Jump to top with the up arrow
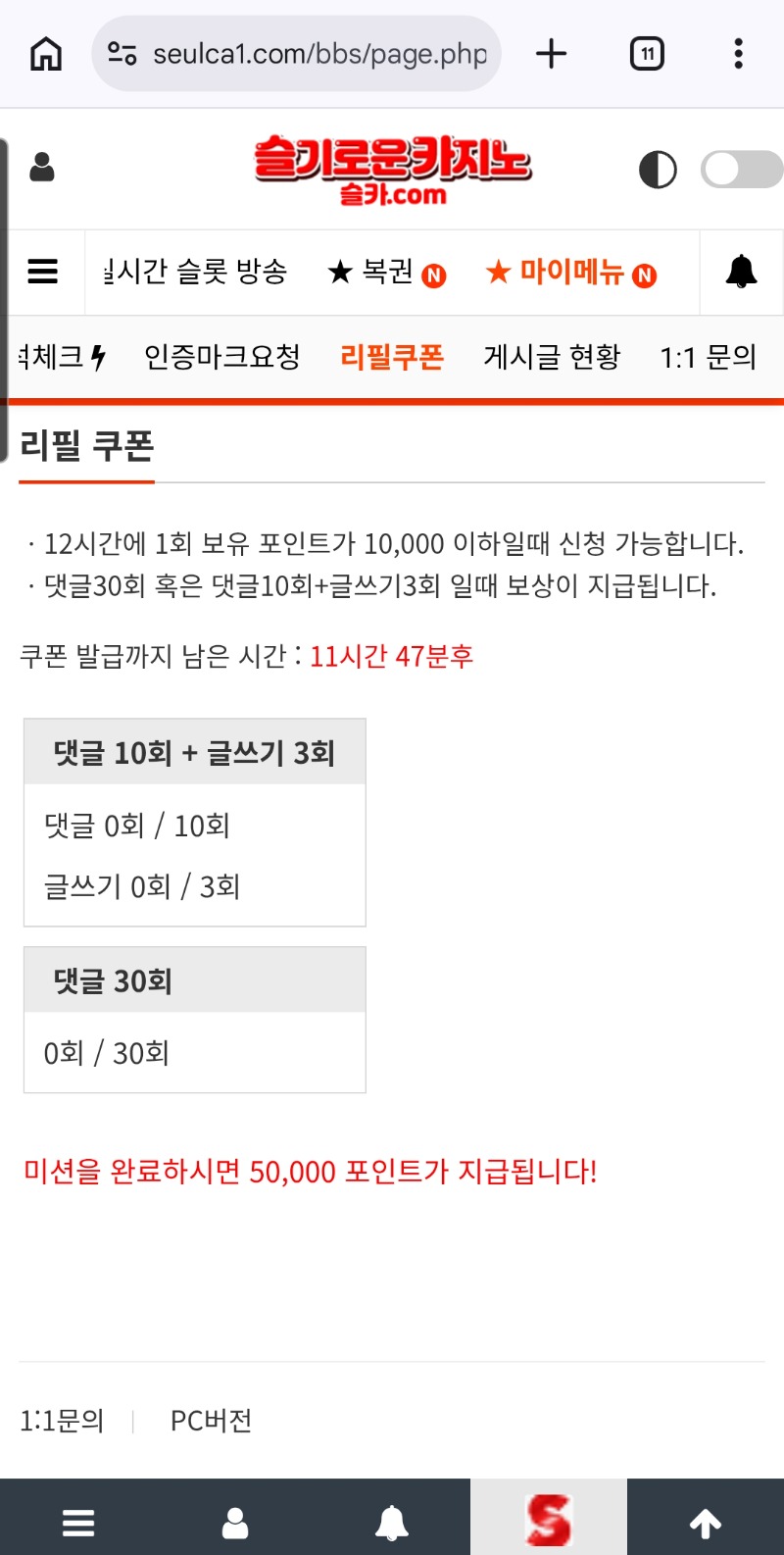 pos(706,1523)
